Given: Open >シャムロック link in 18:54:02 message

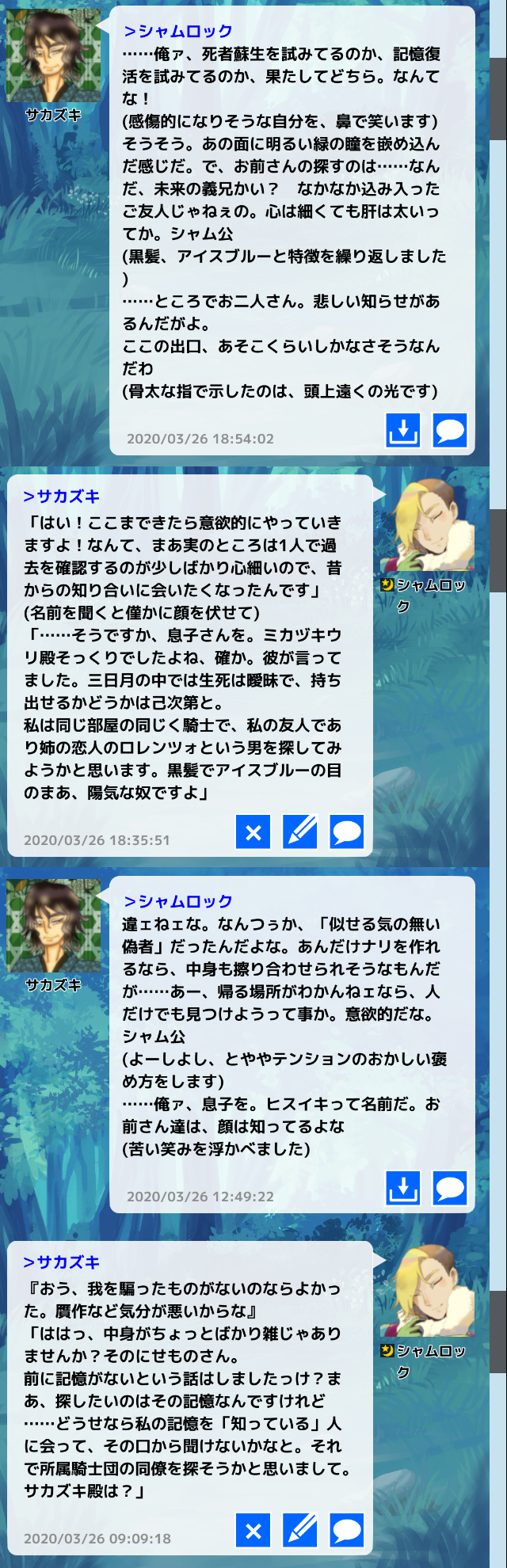Looking at the screenshot, I should 178,31.
